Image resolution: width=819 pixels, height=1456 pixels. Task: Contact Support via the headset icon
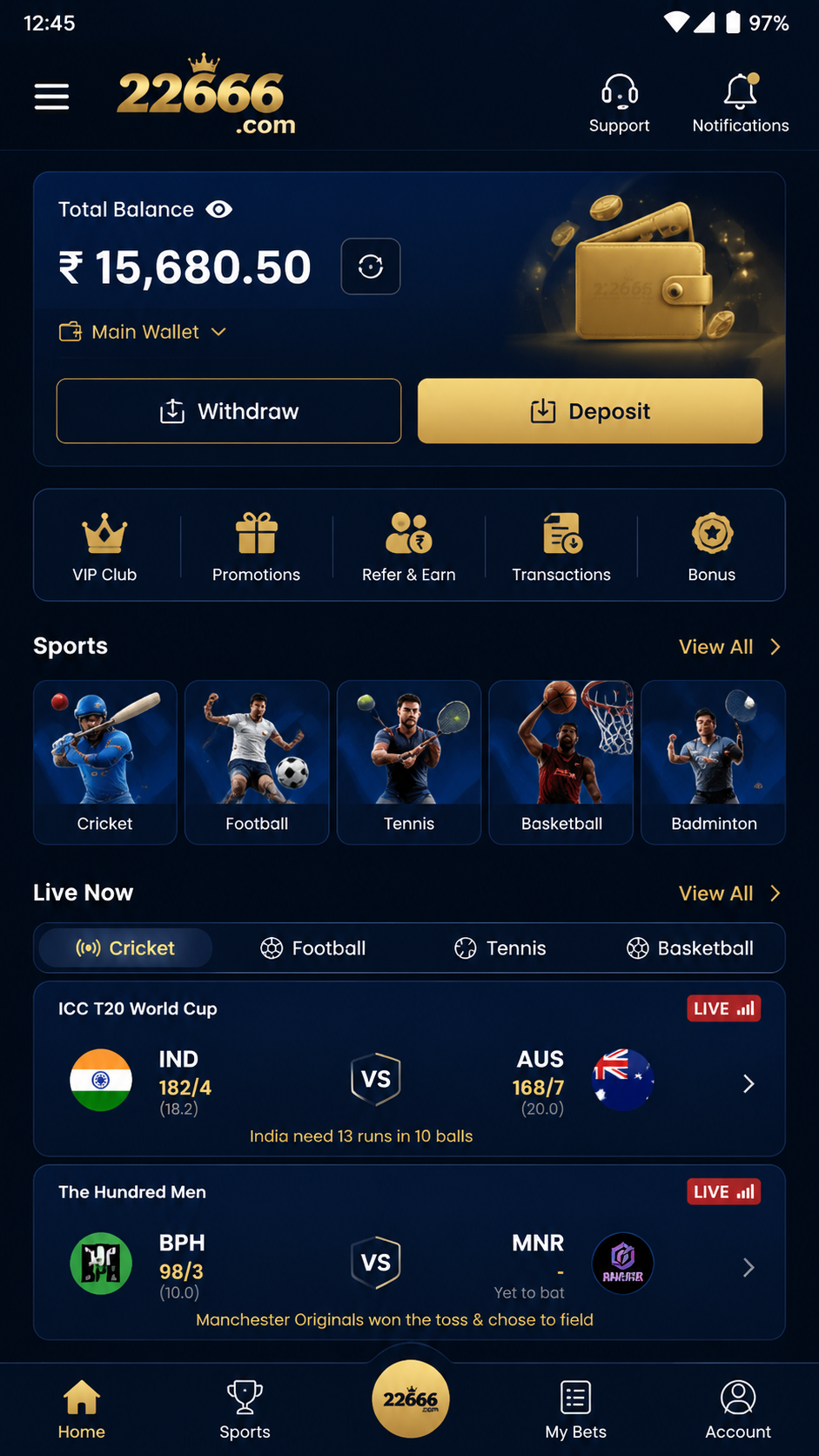[619, 103]
